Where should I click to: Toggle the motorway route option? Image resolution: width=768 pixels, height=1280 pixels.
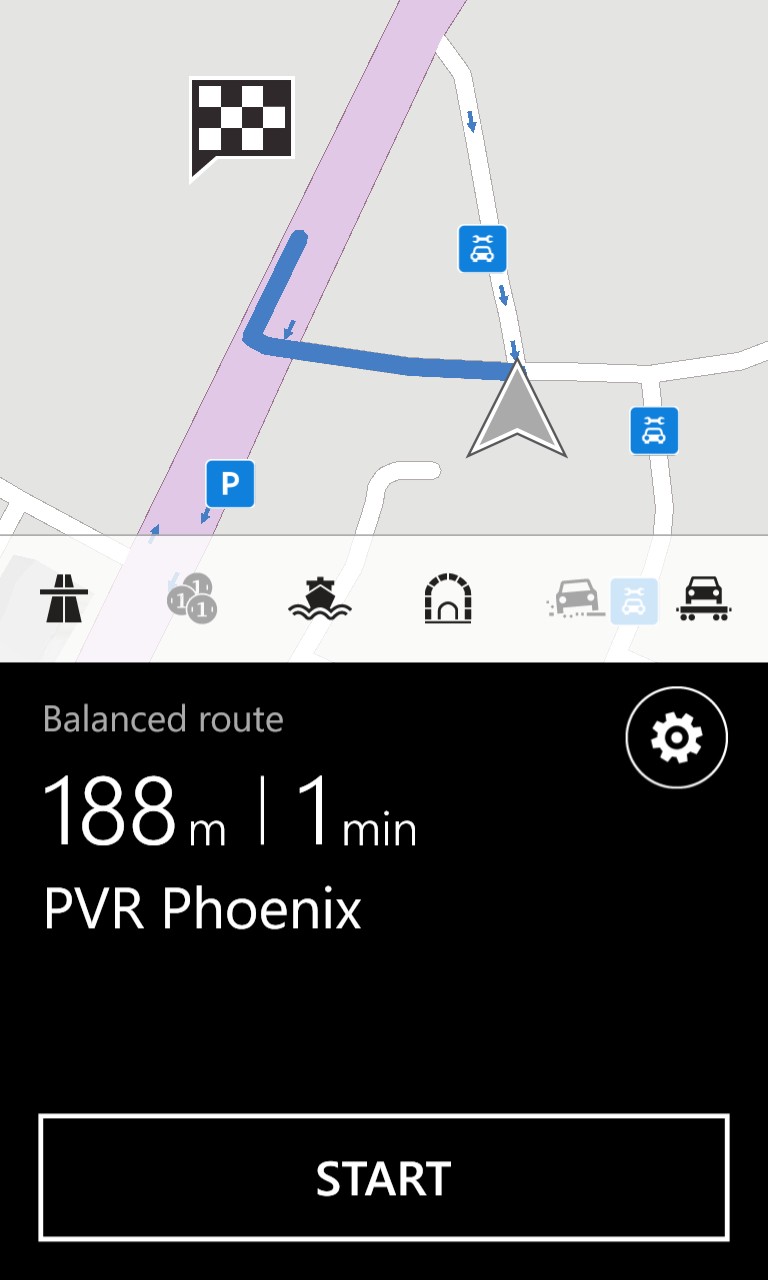pos(64,598)
